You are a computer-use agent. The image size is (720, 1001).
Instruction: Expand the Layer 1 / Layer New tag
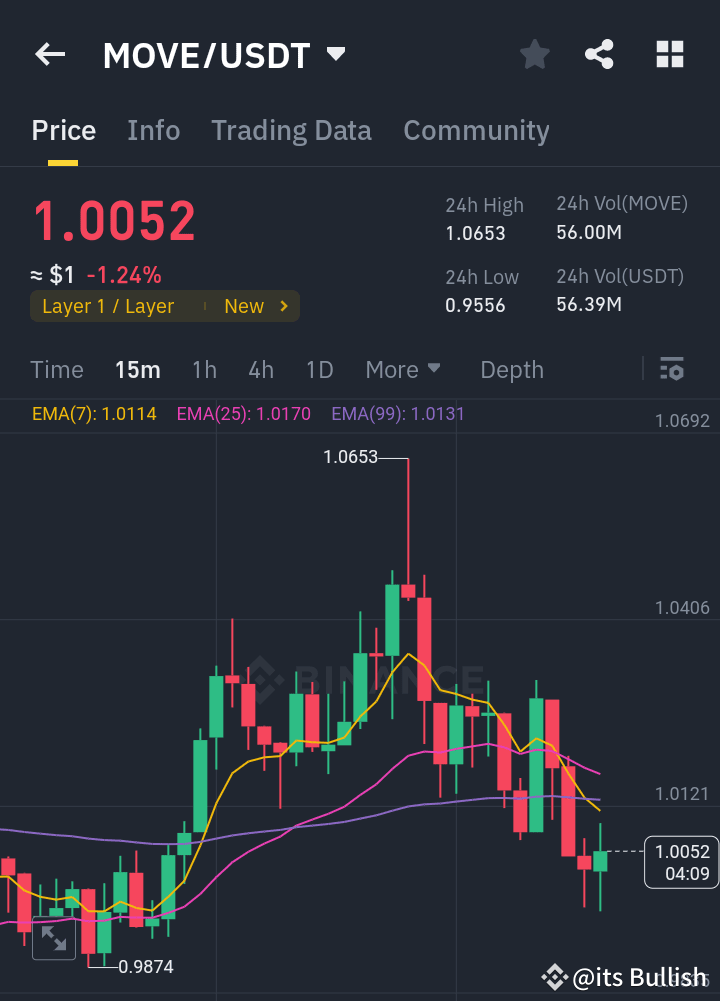[165, 306]
